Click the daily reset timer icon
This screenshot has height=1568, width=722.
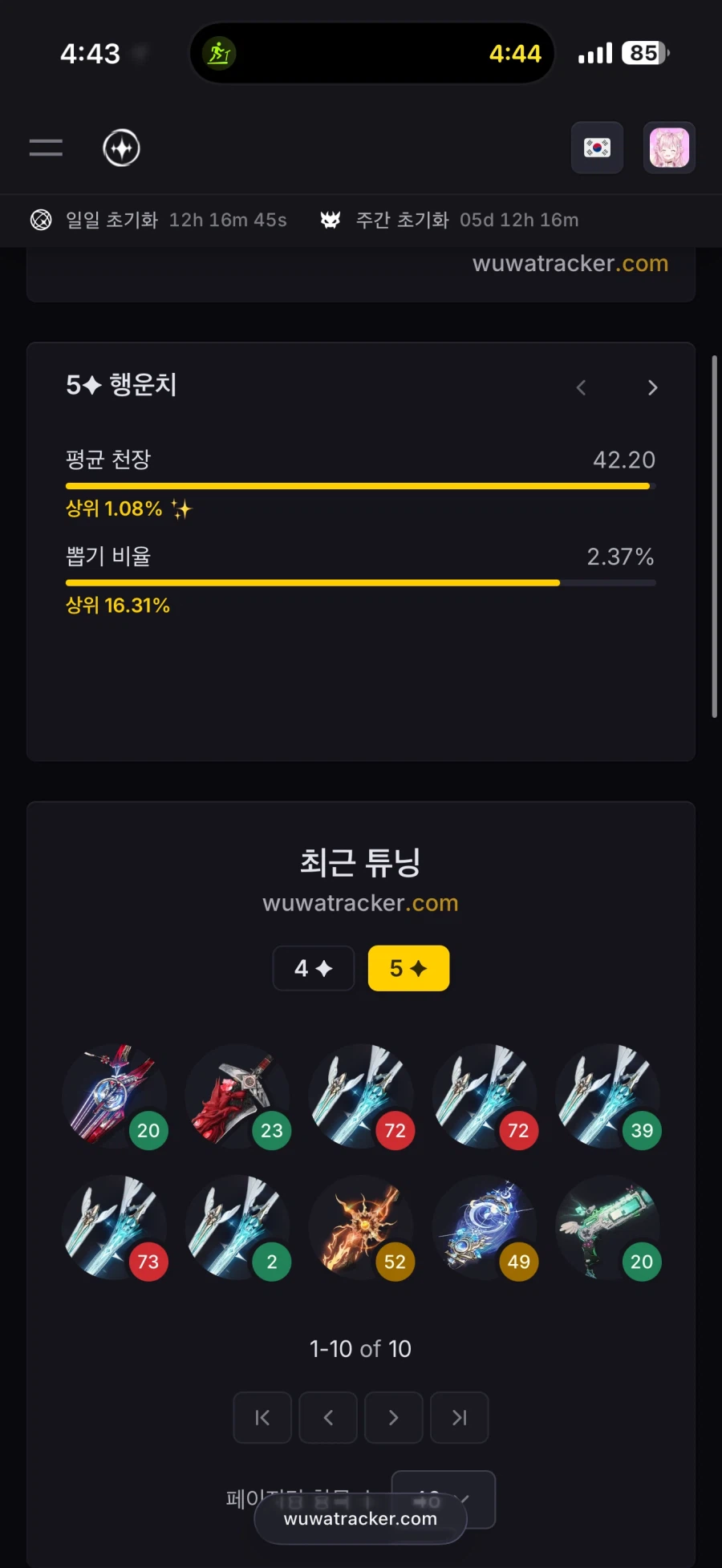coord(39,220)
